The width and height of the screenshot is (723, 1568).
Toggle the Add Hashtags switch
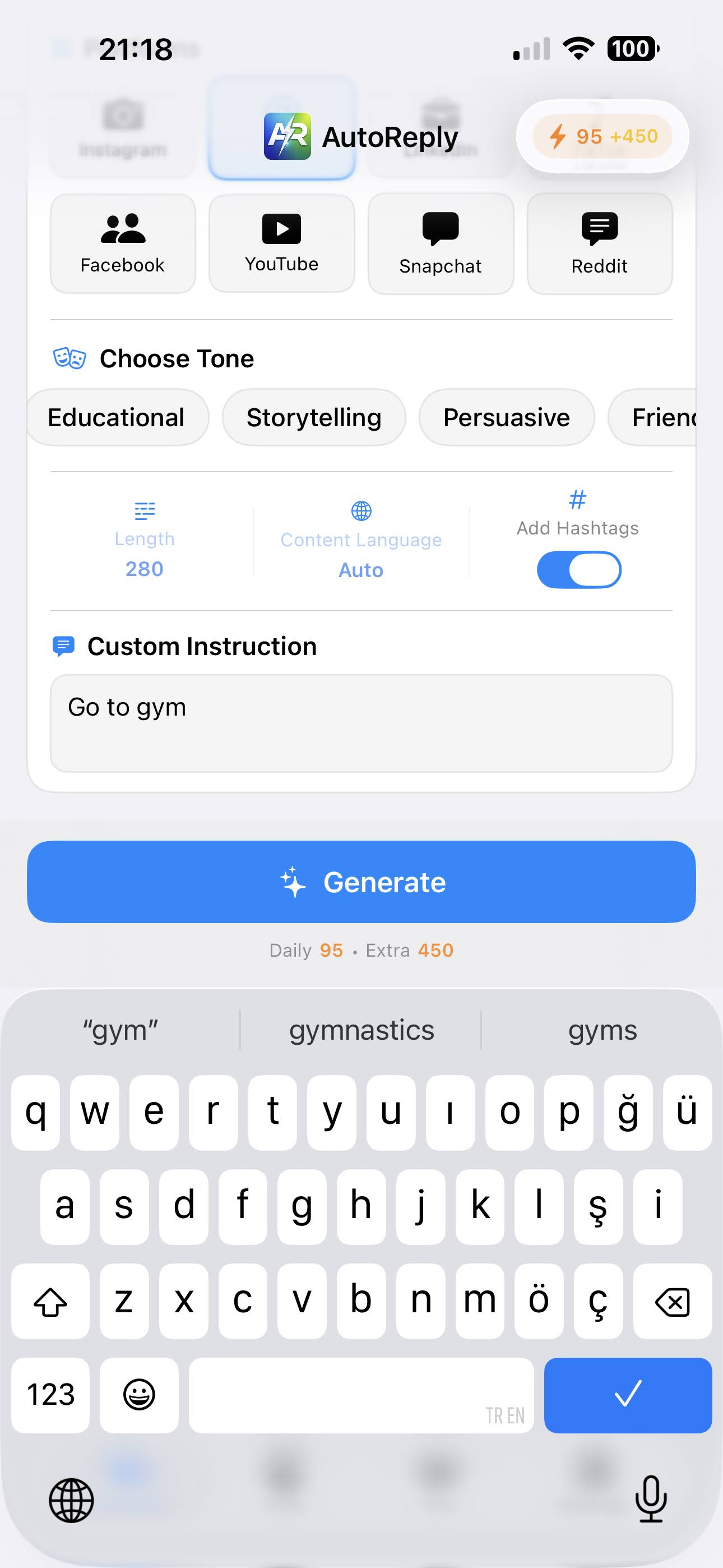coord(578,570)
